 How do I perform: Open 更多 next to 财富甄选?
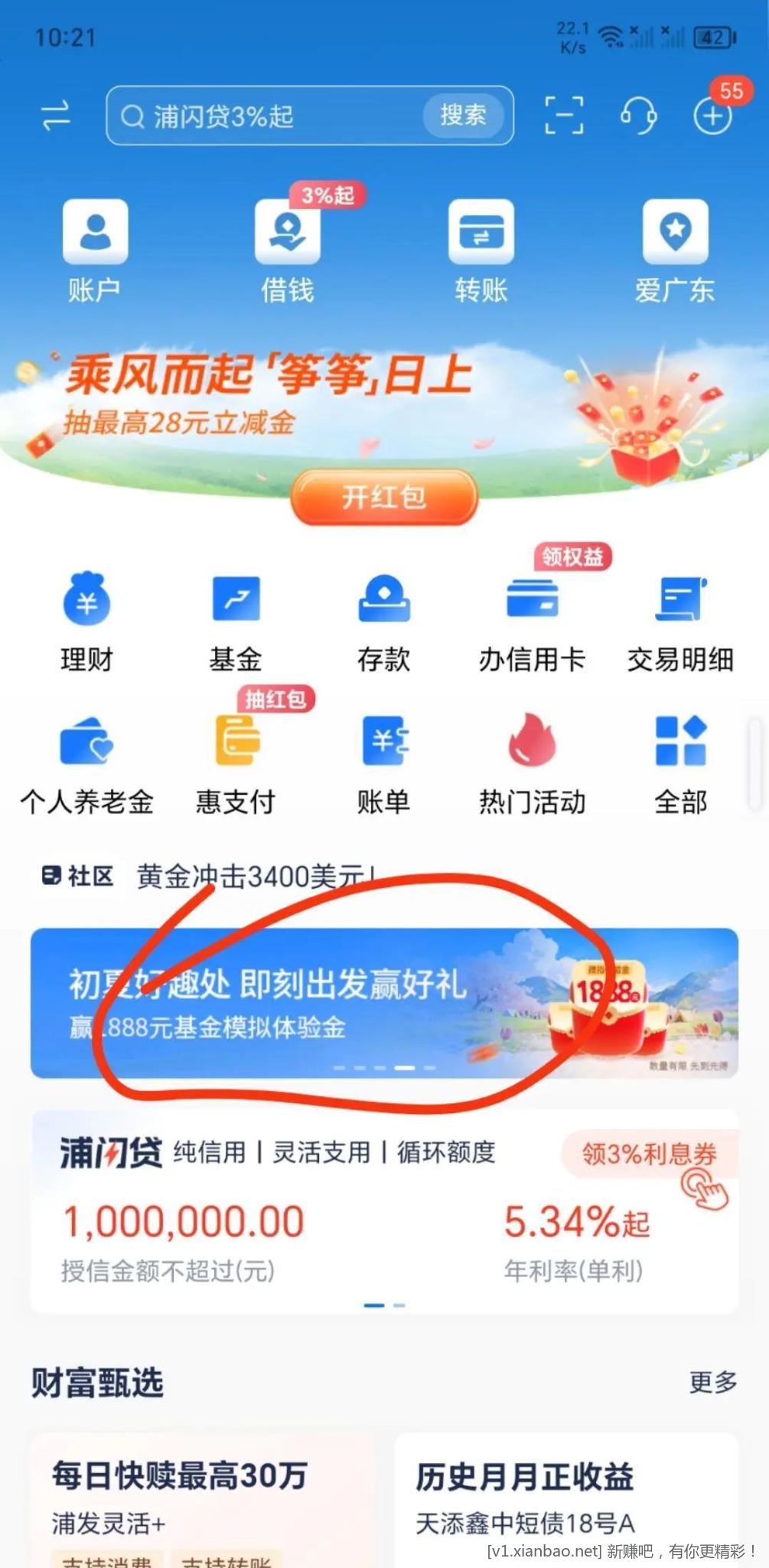coord(712,1382)
